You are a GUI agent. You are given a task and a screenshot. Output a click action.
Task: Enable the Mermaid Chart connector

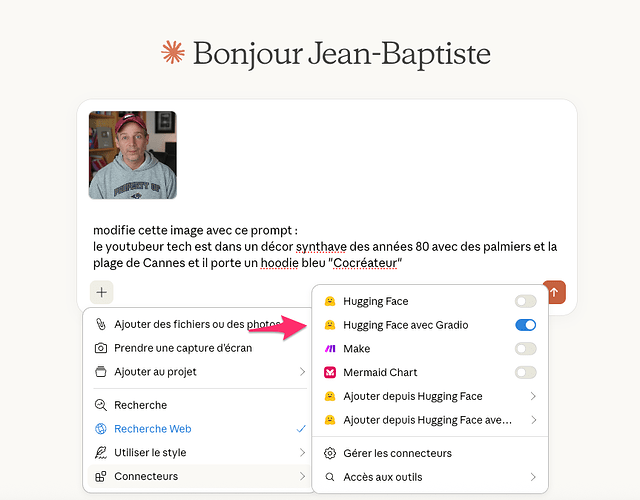pos(525,373)
